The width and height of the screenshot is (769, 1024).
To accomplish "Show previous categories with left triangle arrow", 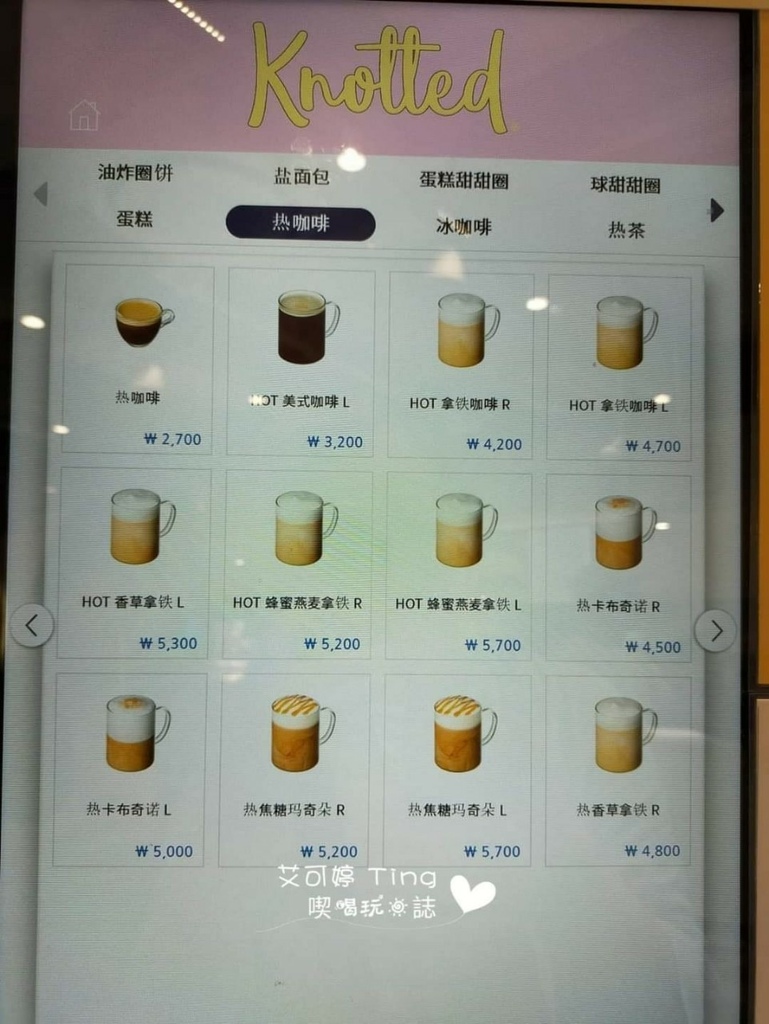I will pyautogui.click(x=40, y=194).
